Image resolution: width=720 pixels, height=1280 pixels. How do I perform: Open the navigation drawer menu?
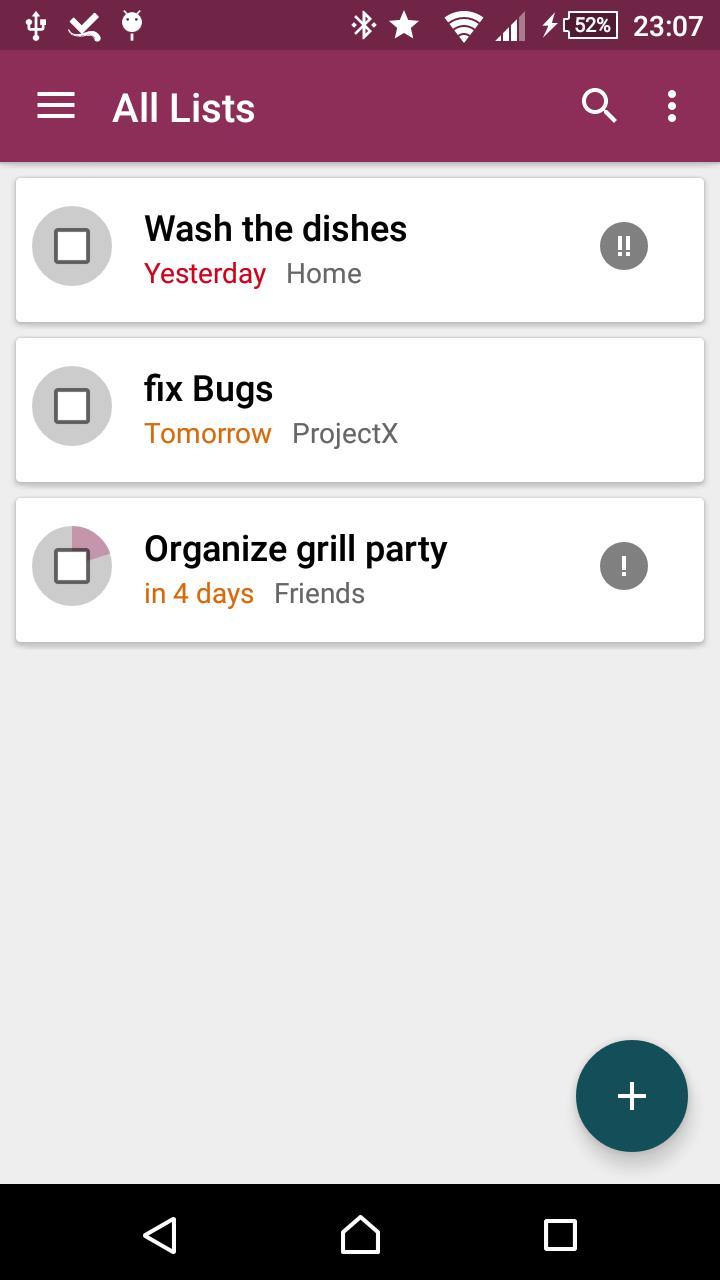point(56,106)
